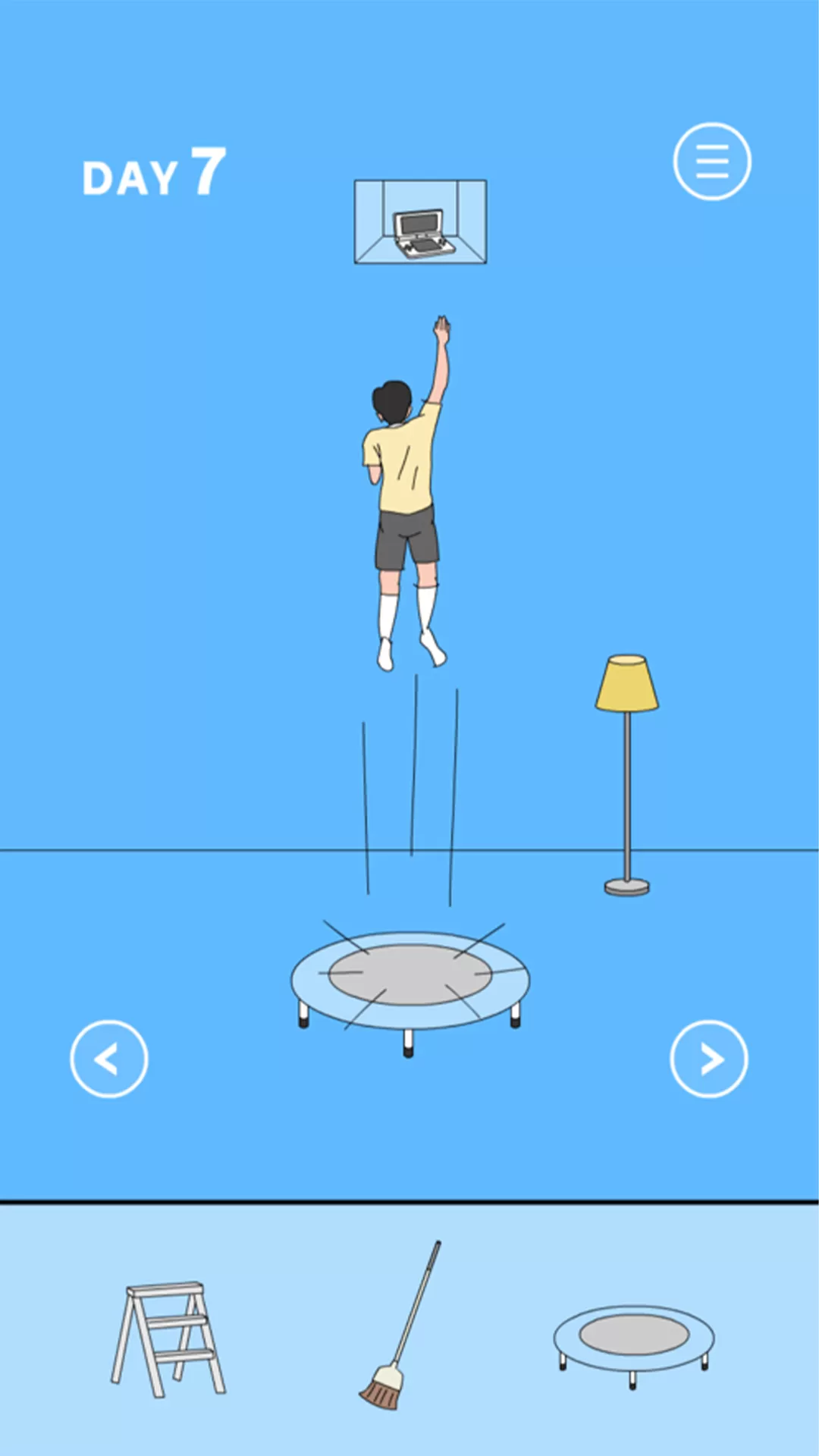The width and height of the screenshot is (819, 1456).
Task: Select the broom item from inventory
Action: click(400, 1325)
